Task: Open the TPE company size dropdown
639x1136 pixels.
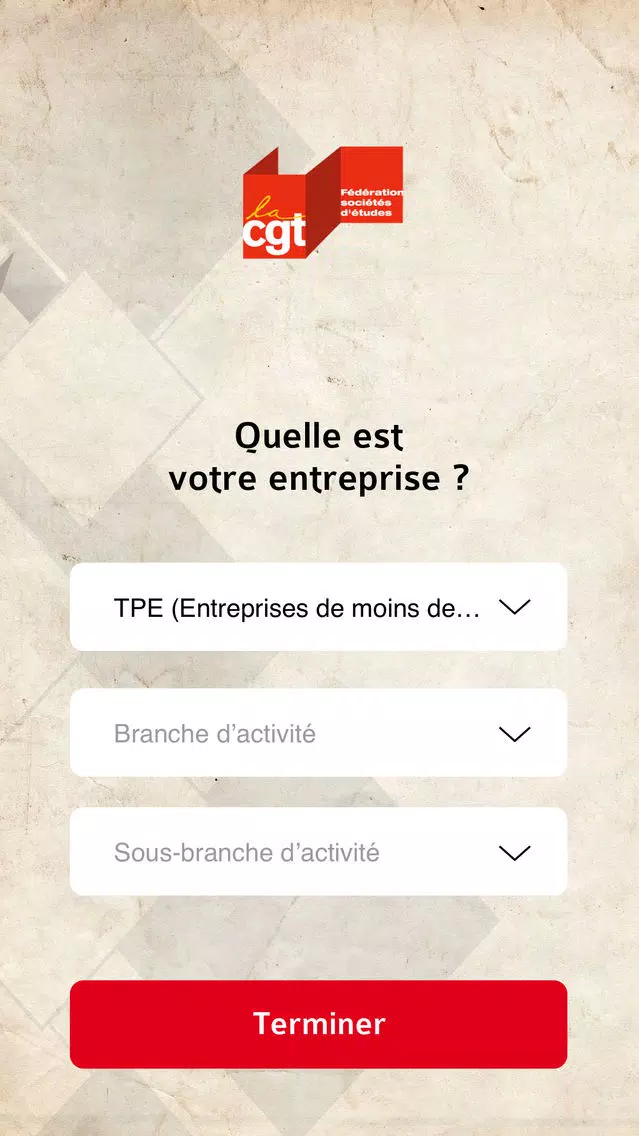Action: (318, 607)
